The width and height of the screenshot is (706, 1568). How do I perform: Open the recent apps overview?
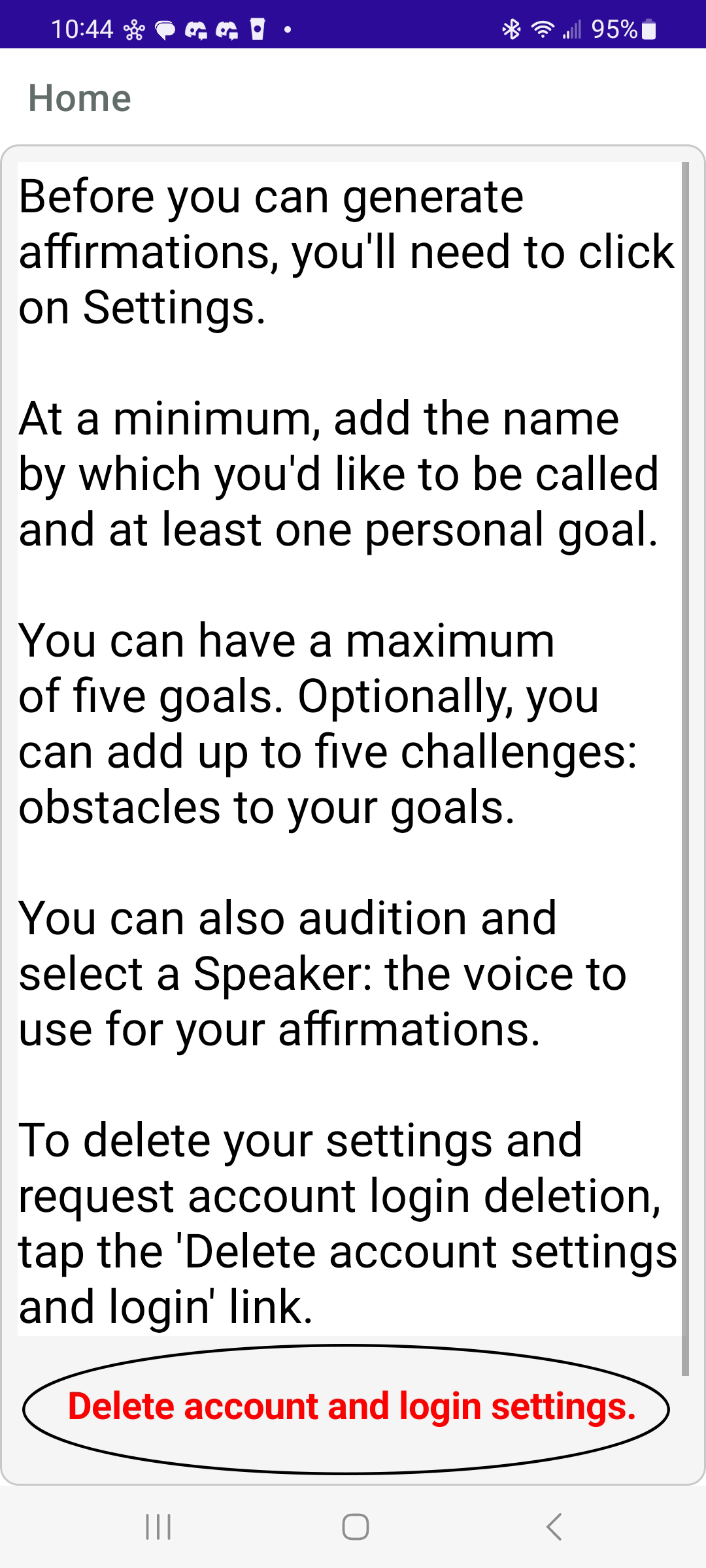pos(158,1527)
